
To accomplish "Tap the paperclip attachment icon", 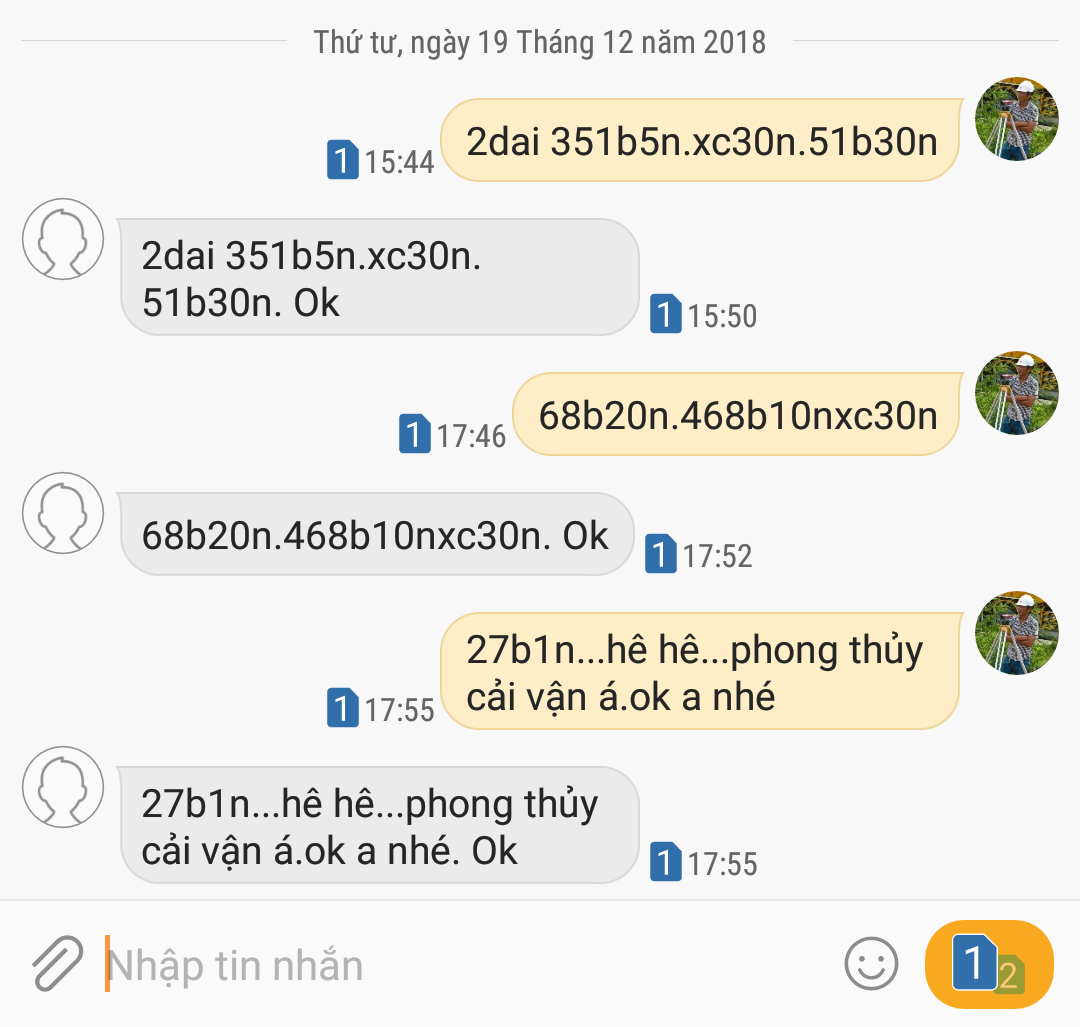I will (x=56, y=964).
